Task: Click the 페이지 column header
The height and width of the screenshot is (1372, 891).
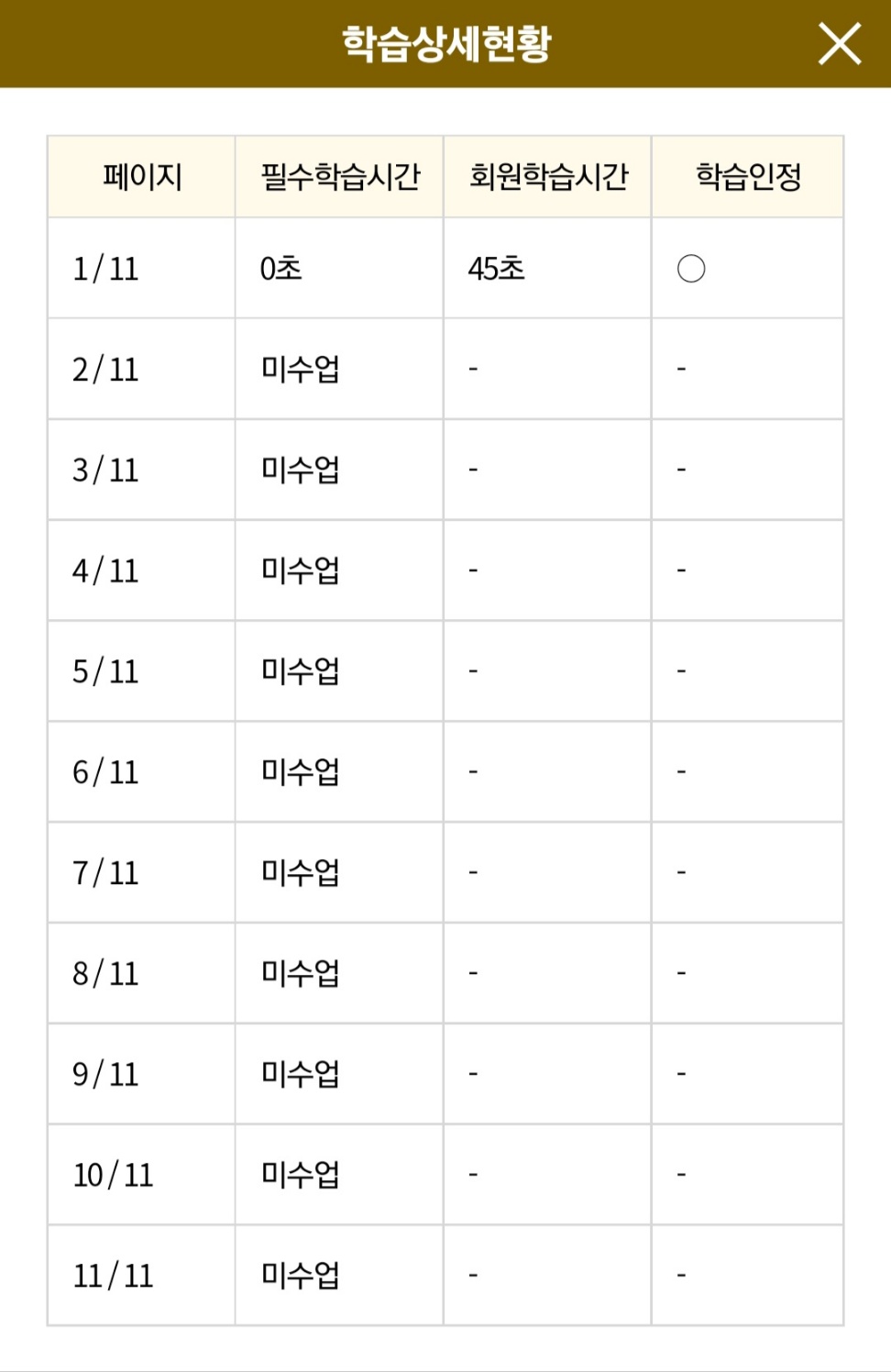Action: click(140, 176)
